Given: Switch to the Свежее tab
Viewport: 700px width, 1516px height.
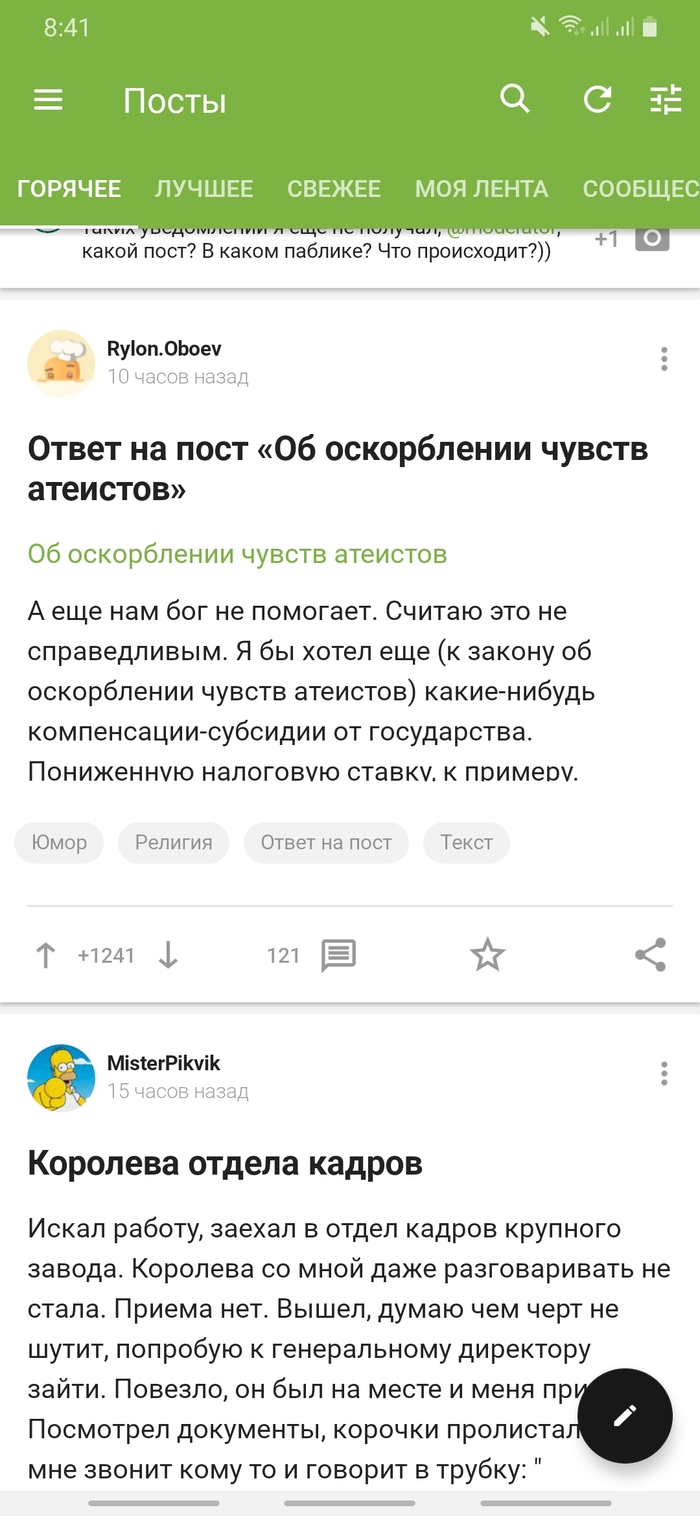Looking at the screenshot, I should point(334,189).
